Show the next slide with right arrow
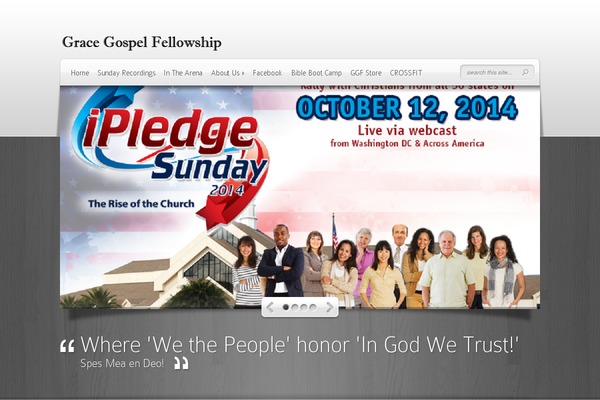 click(329, 308)
